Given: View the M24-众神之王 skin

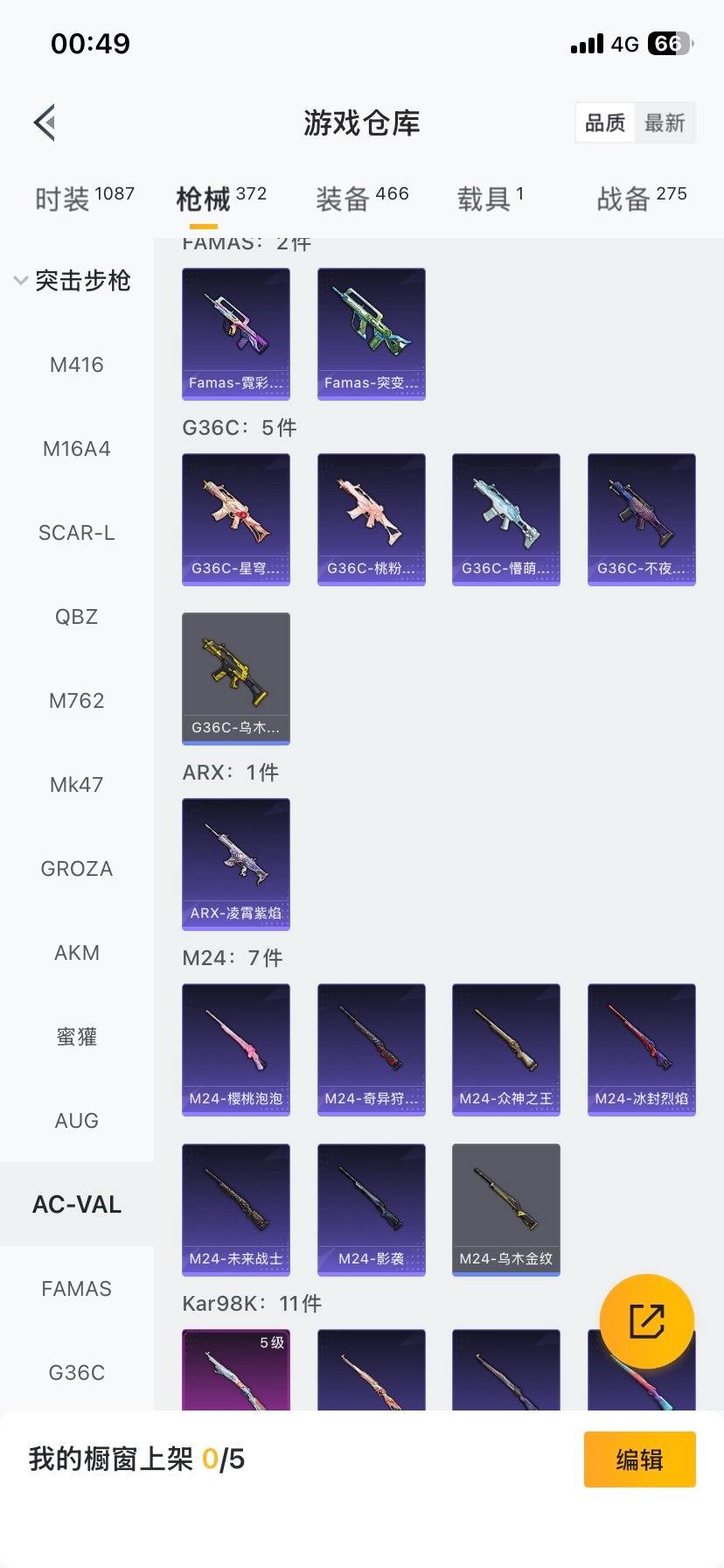Looking at the screenshot, I should pyautogui.click(x=506, y=1049).
